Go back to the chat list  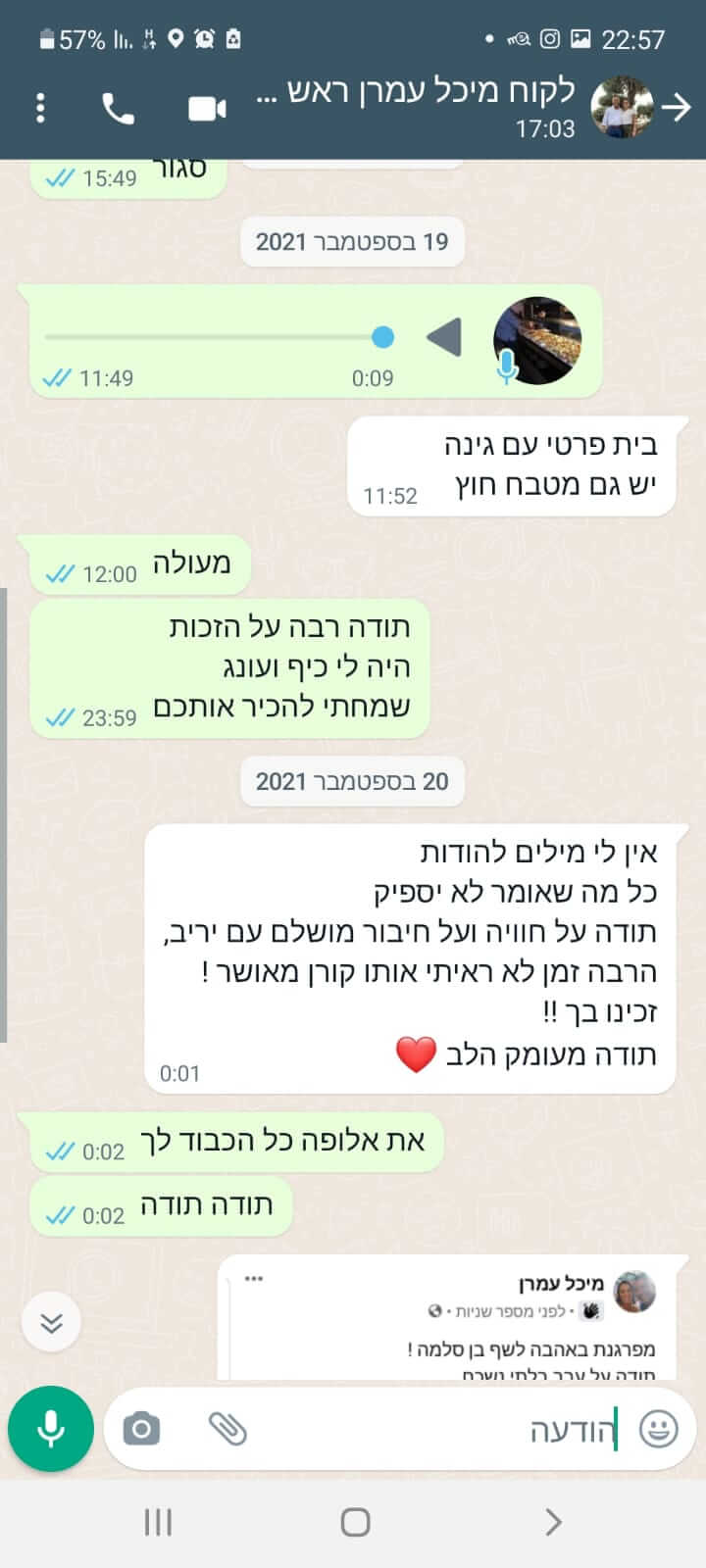[x=677, y=108]
